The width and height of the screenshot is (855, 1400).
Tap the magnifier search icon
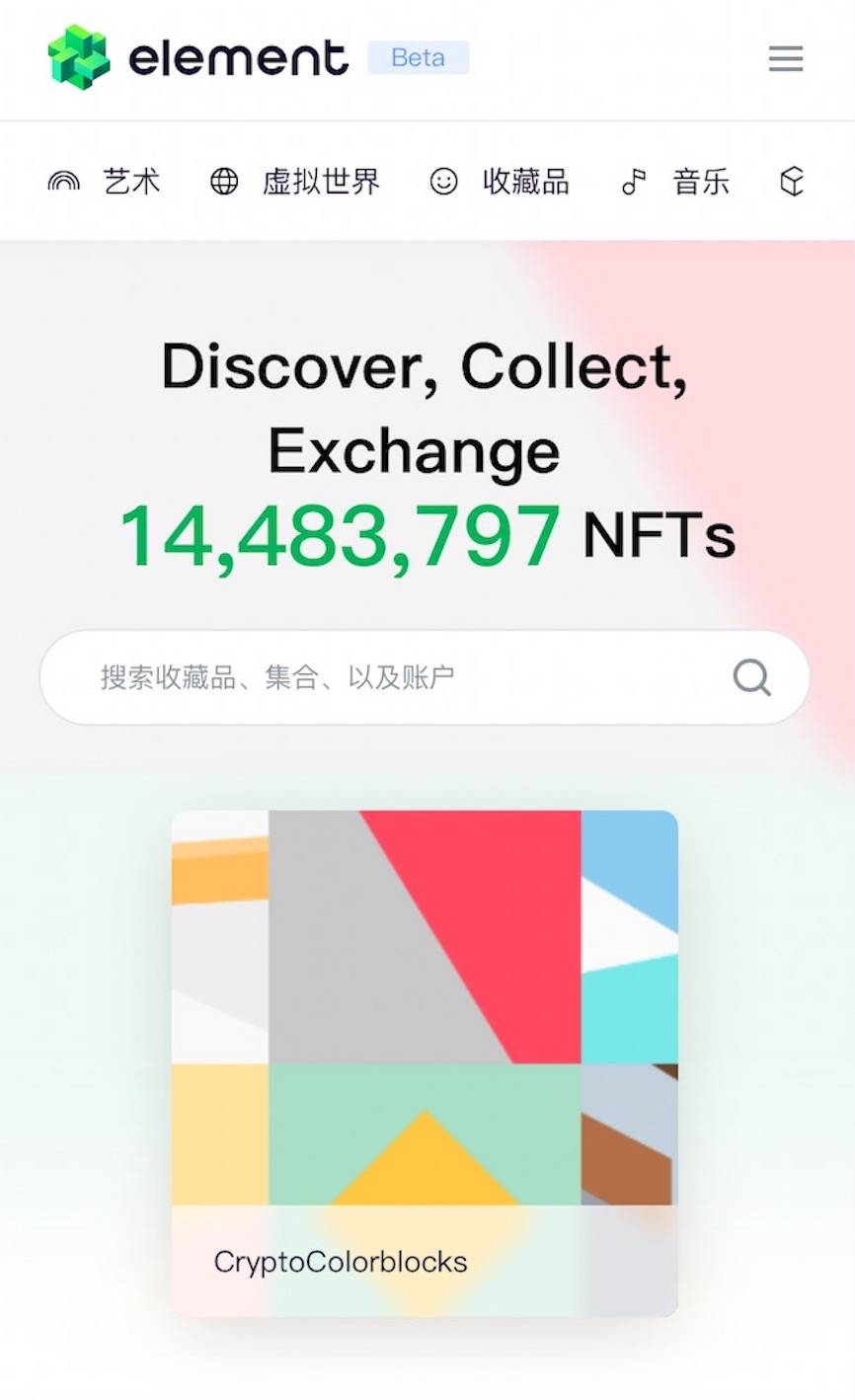(751, 677)
